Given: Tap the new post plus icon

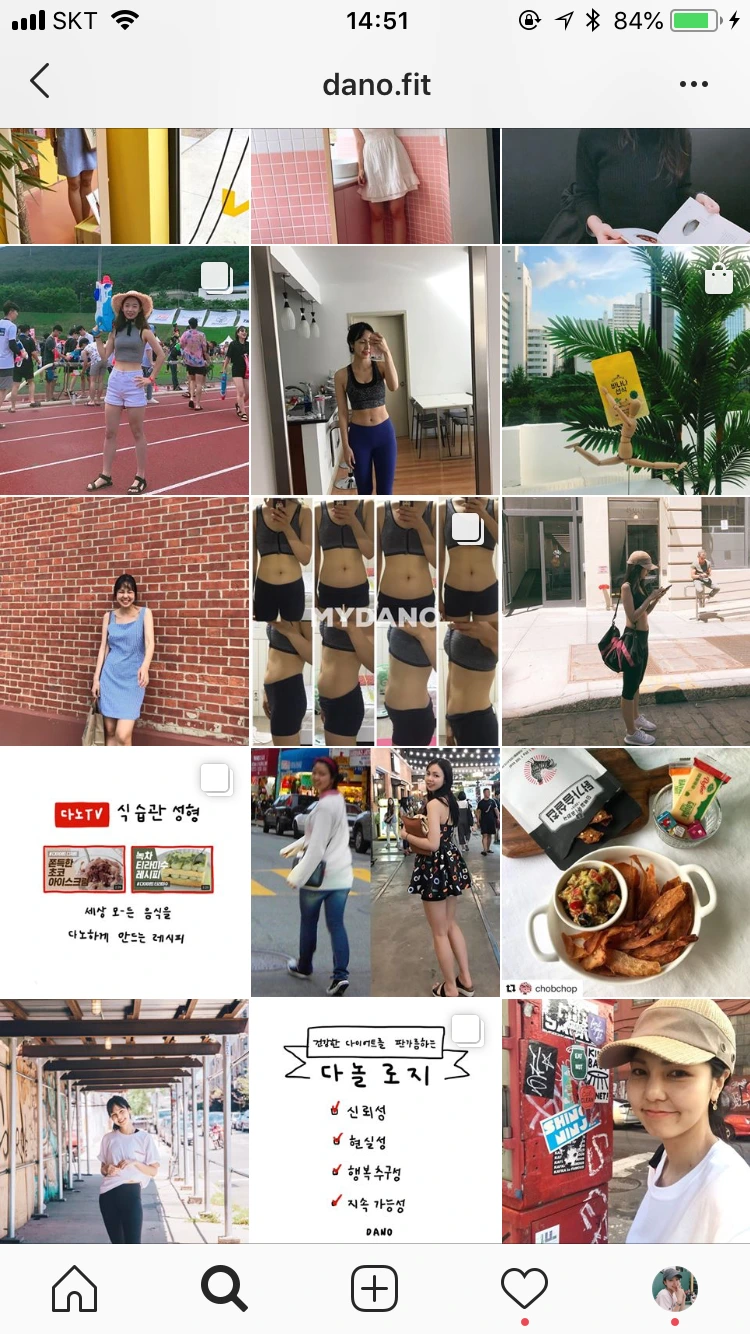Looking at the screenshot, I should pos(375,1290).
